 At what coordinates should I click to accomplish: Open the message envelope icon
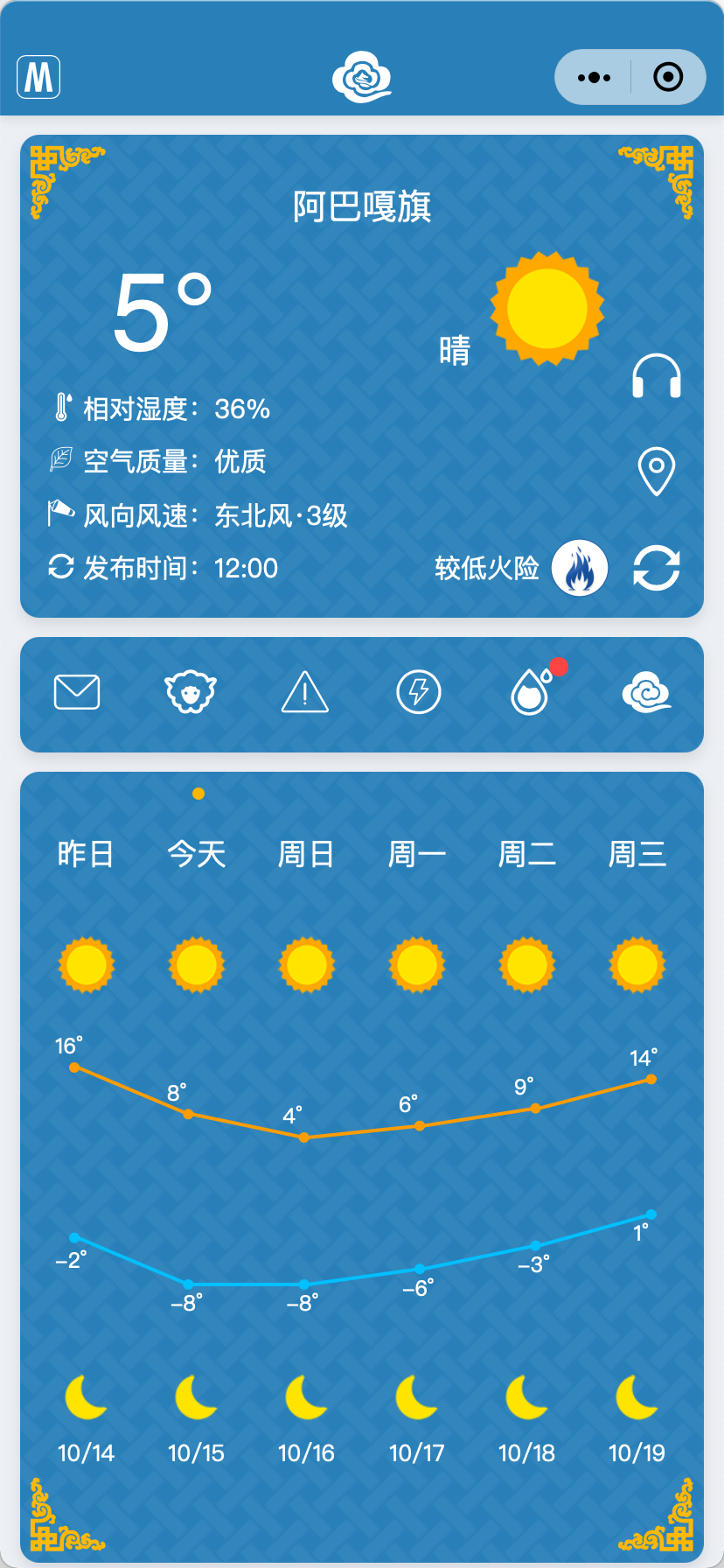coord(78,691)
